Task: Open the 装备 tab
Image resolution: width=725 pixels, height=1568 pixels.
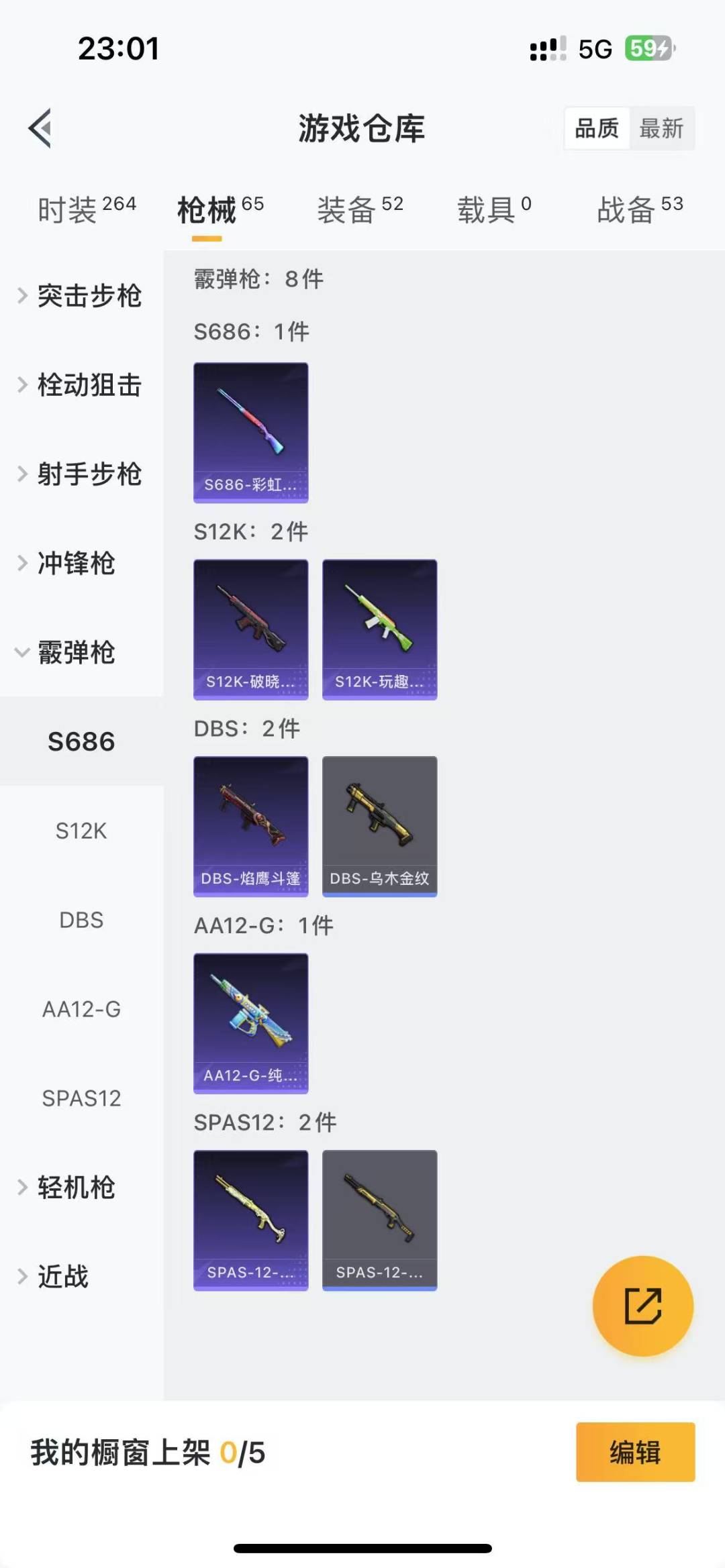Action: pos(360,209)
